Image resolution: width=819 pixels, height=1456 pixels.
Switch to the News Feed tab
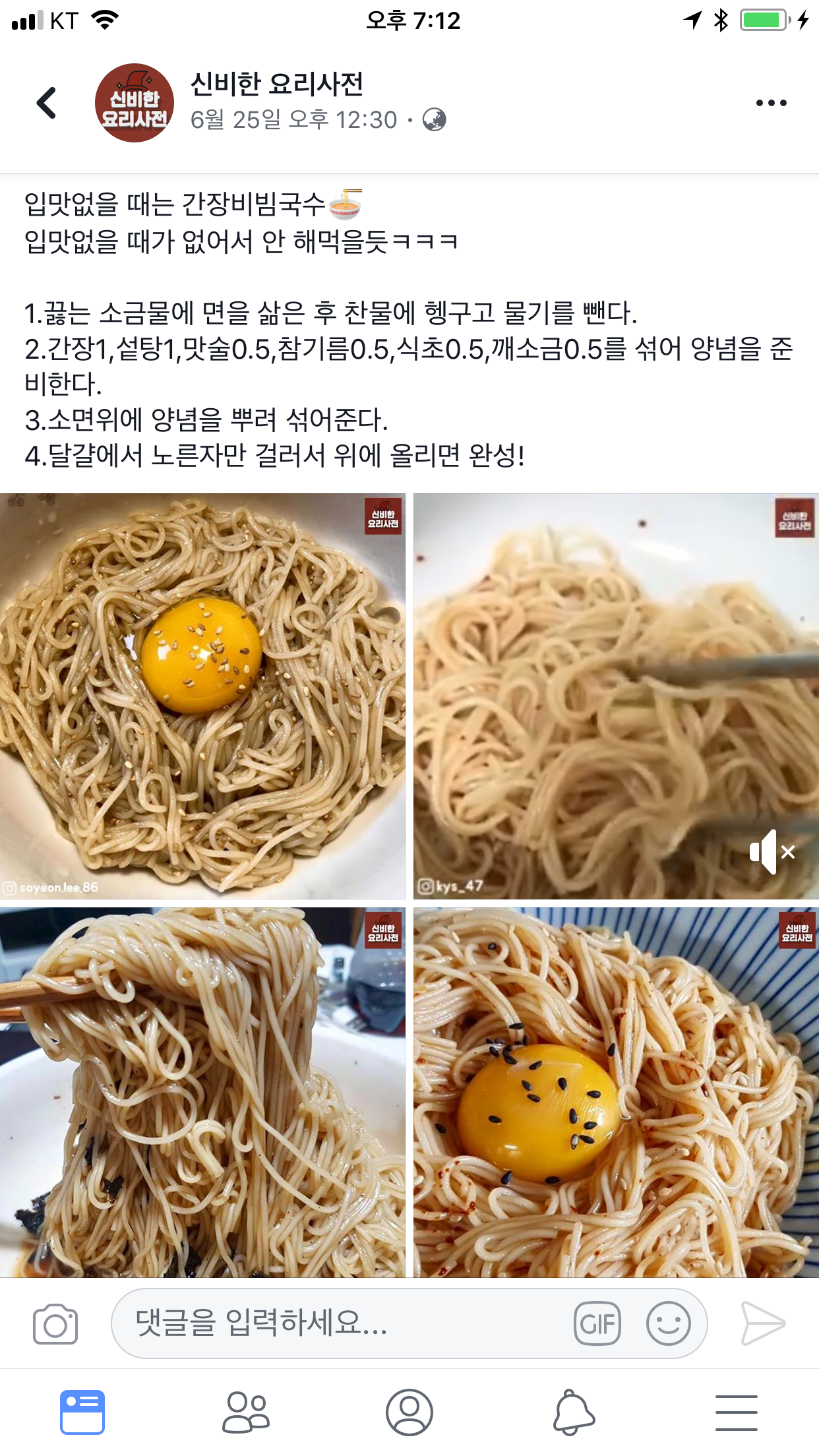(82, 1412)
